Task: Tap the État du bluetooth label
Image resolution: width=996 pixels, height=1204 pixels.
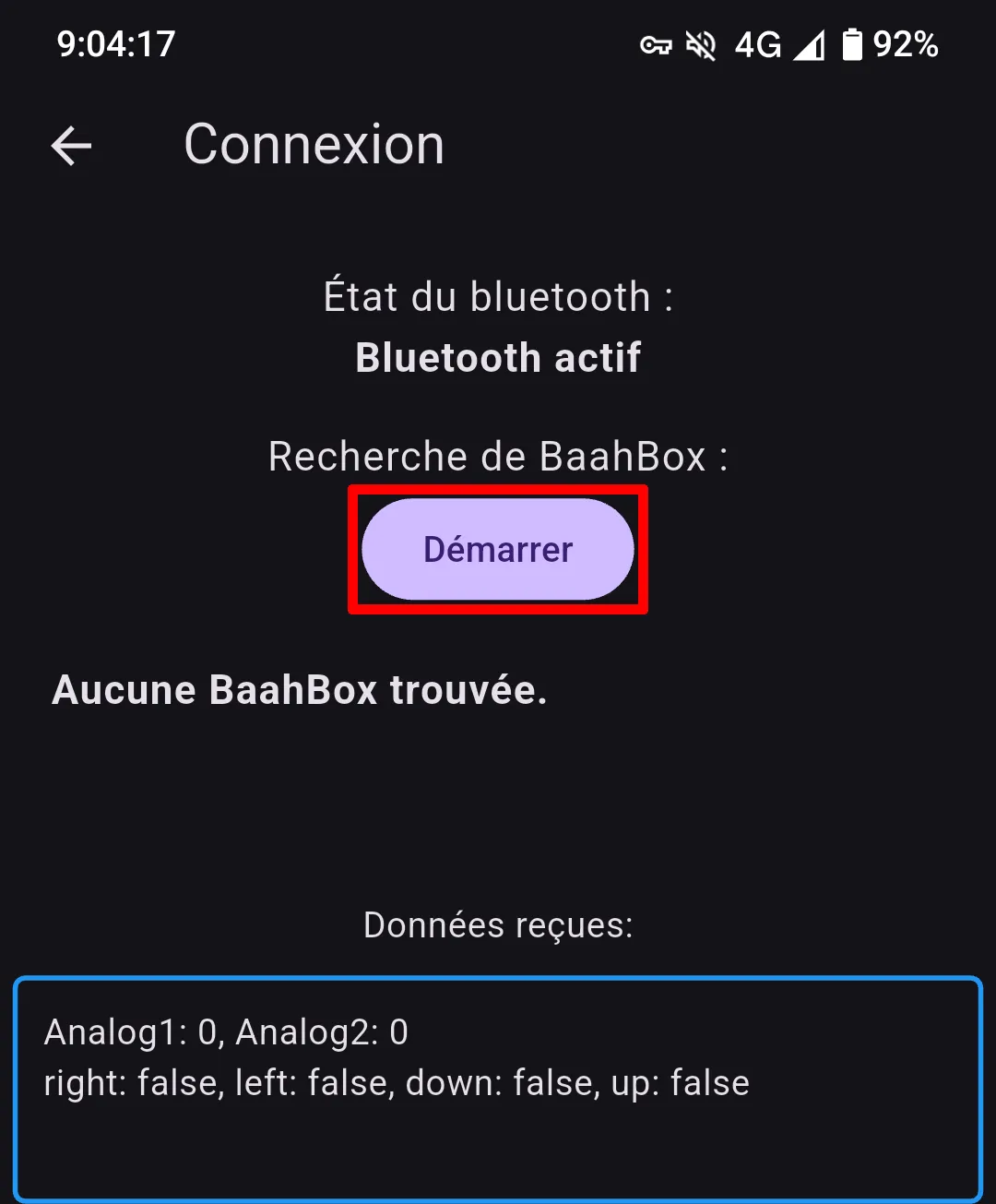Action: click(498, 295)
